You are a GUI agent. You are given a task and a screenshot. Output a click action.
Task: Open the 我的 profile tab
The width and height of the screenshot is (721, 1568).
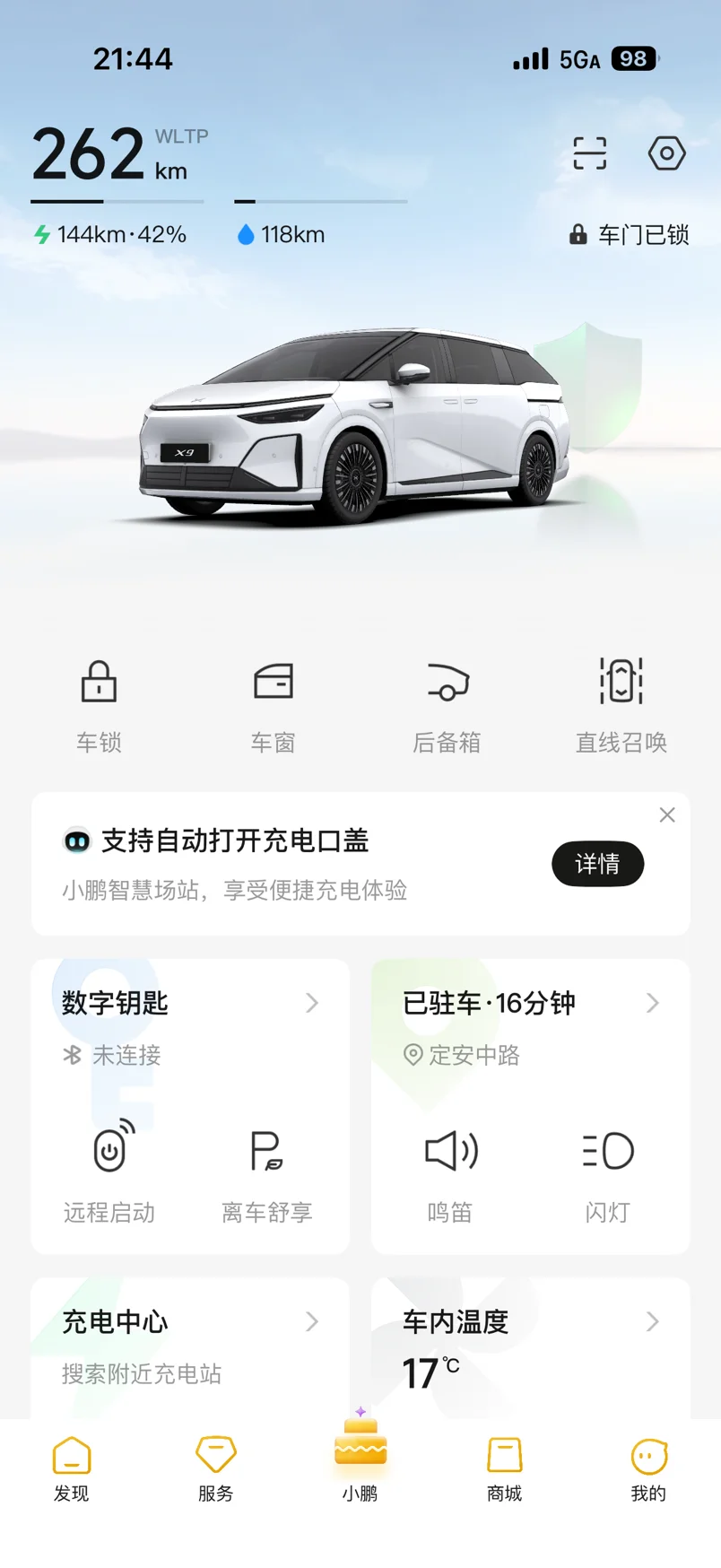648,1468
